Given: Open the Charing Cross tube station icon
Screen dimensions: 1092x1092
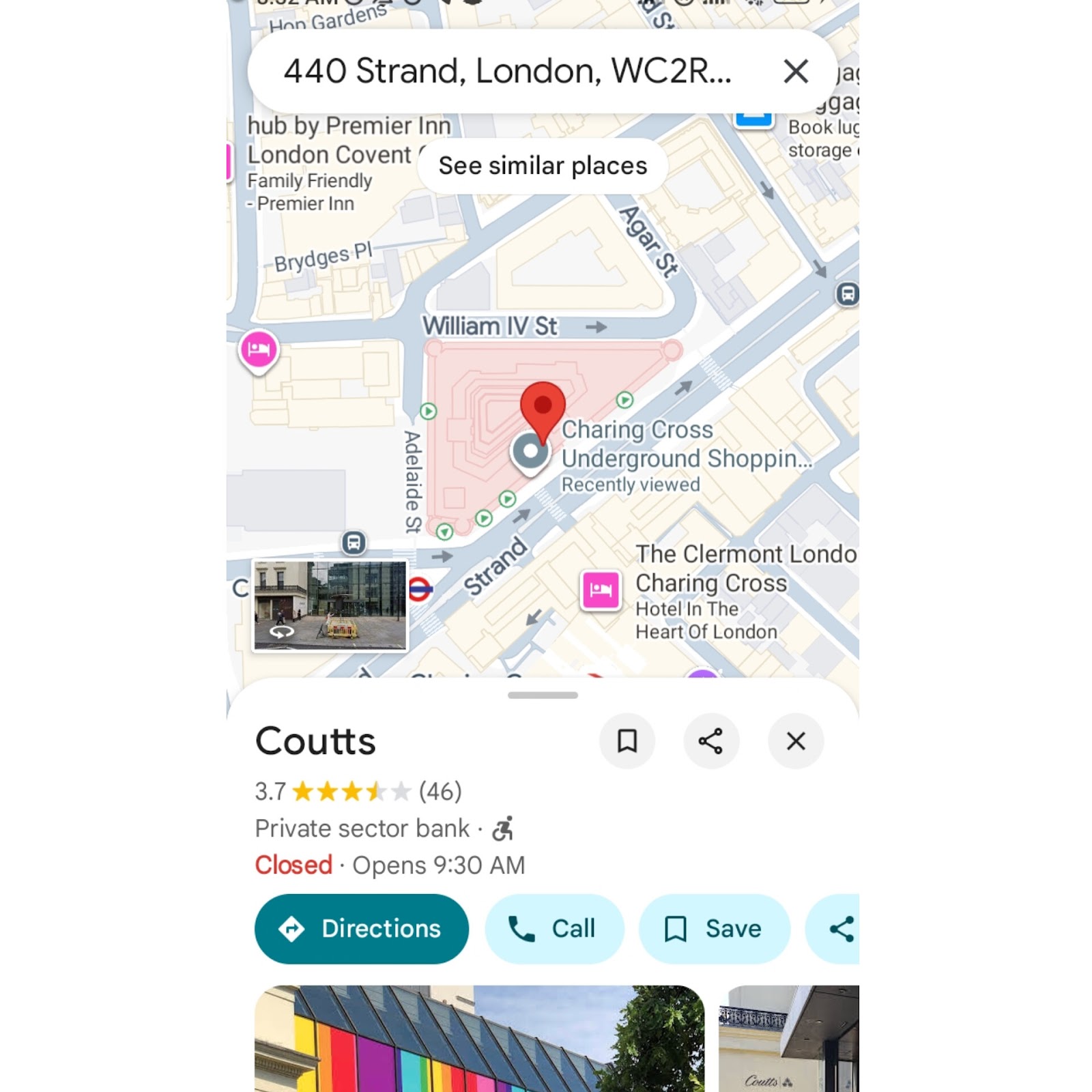Looking at the screenshot, I should tap(420, 589).
